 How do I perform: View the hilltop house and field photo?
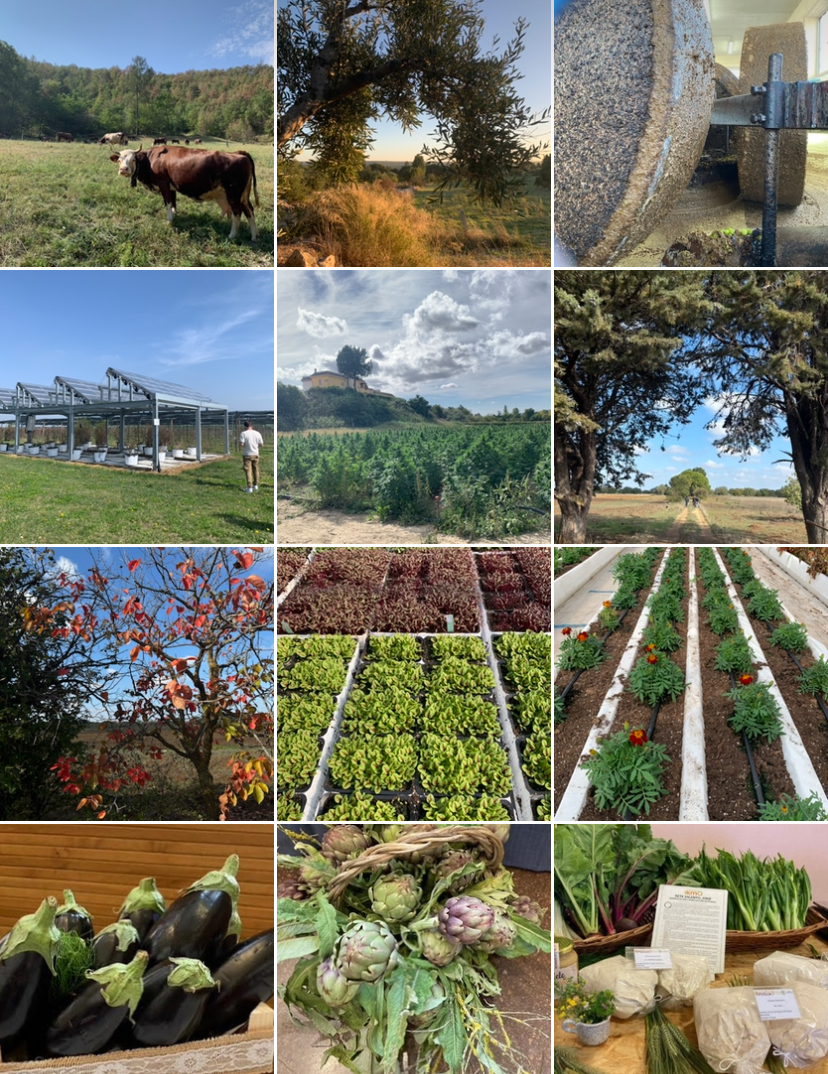[413, 407]
